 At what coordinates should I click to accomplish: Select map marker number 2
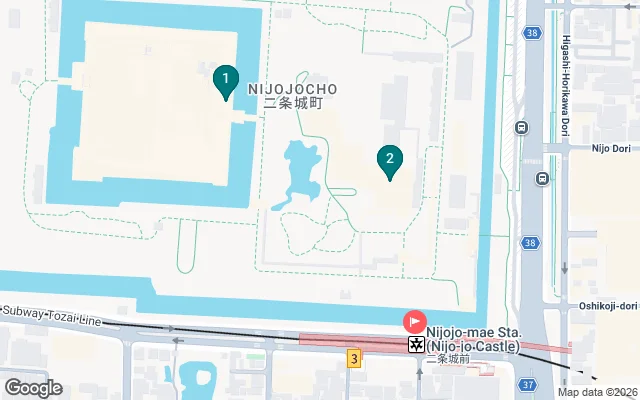tap(389, 159)
